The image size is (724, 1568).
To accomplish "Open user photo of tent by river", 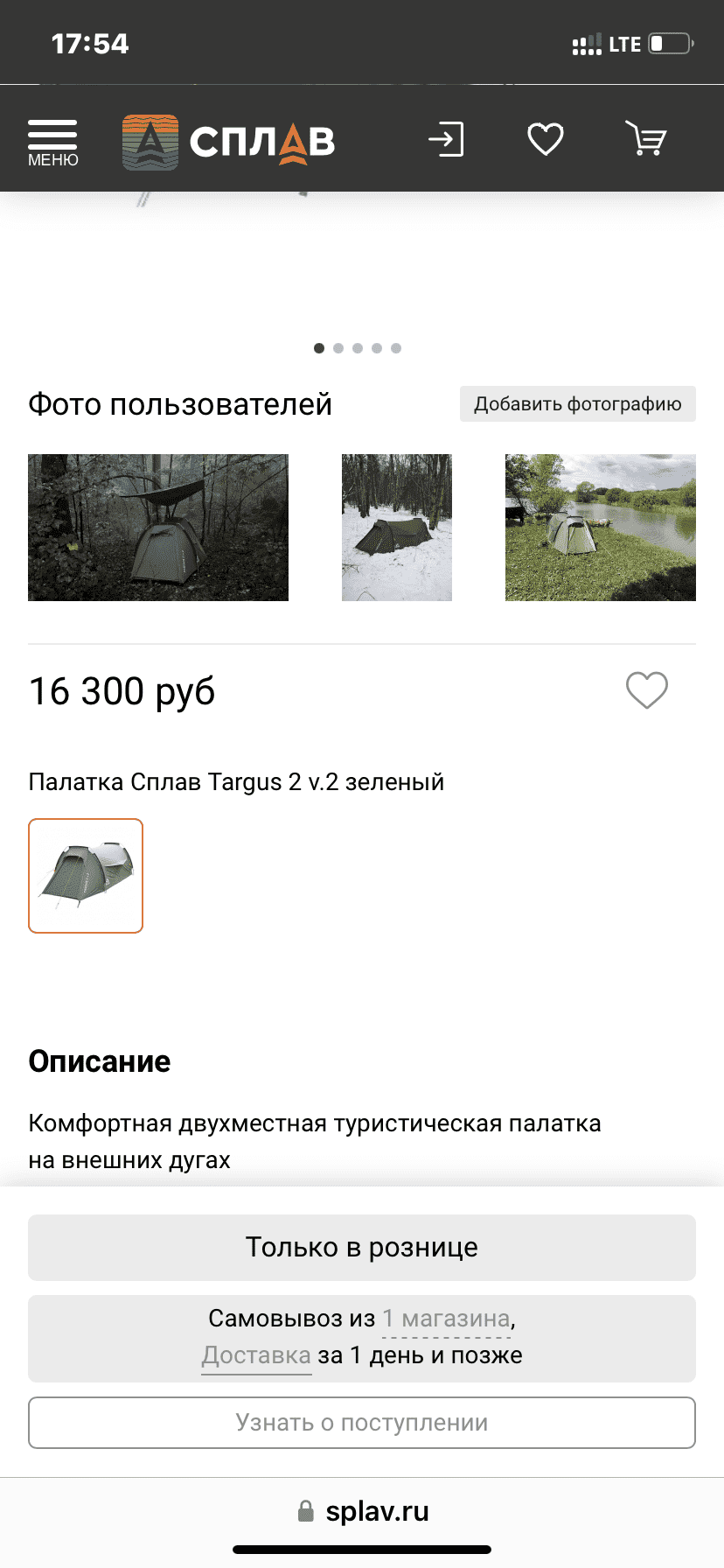I will click(601, 528).
